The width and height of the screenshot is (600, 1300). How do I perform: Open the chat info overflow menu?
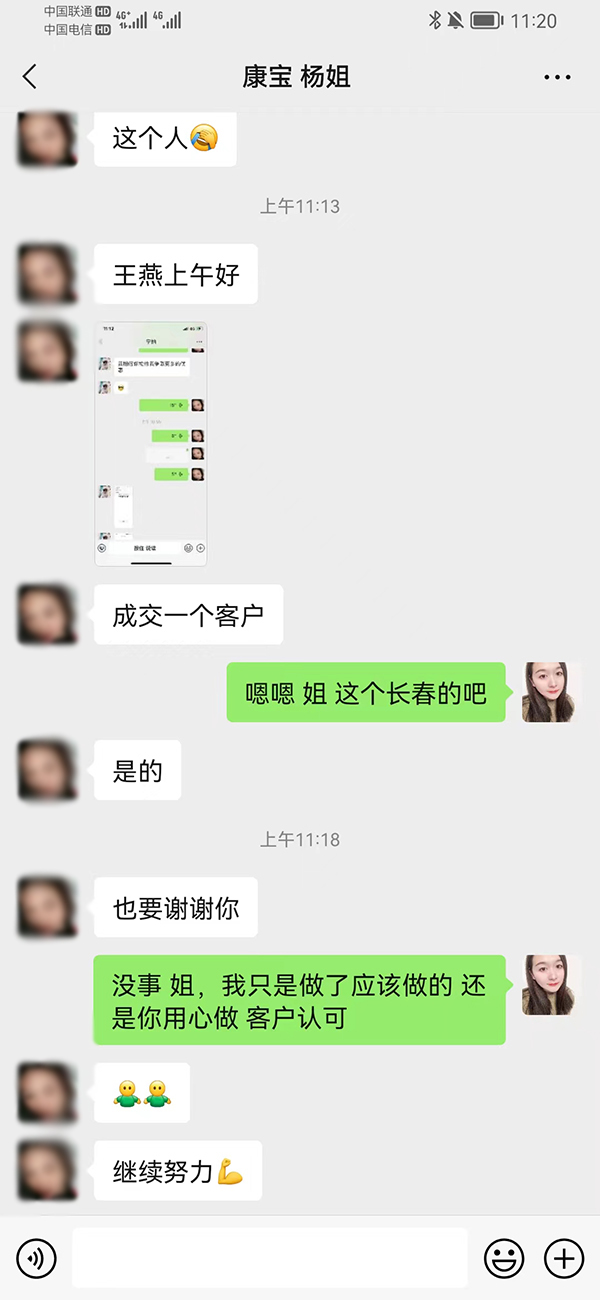point(556,77)
